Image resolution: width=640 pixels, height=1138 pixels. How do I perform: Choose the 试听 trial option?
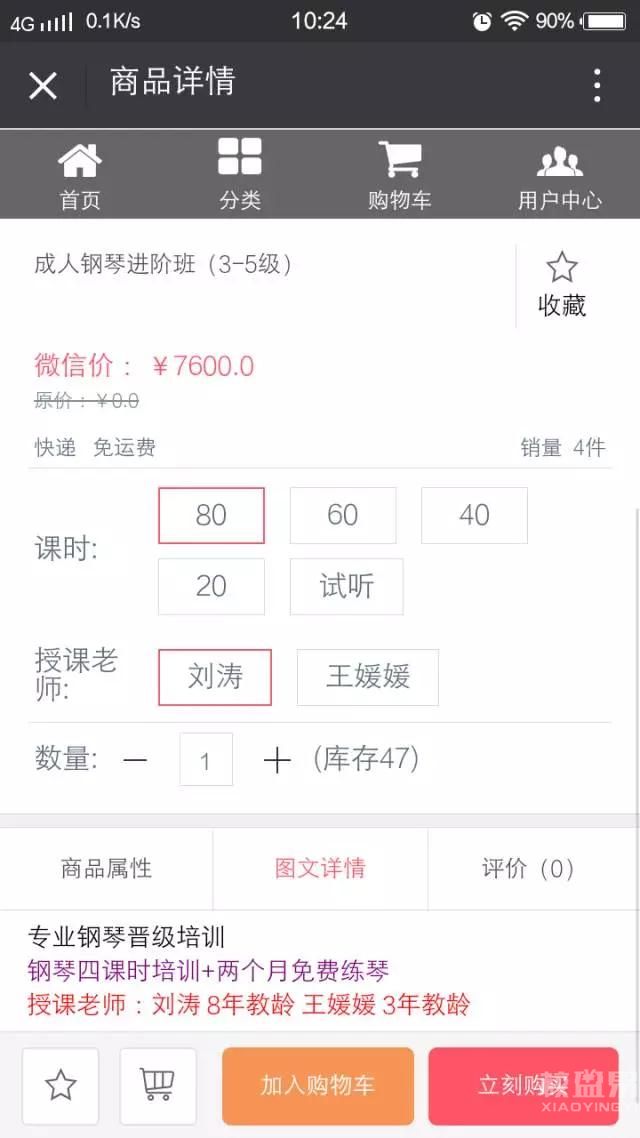click(347, 586)
